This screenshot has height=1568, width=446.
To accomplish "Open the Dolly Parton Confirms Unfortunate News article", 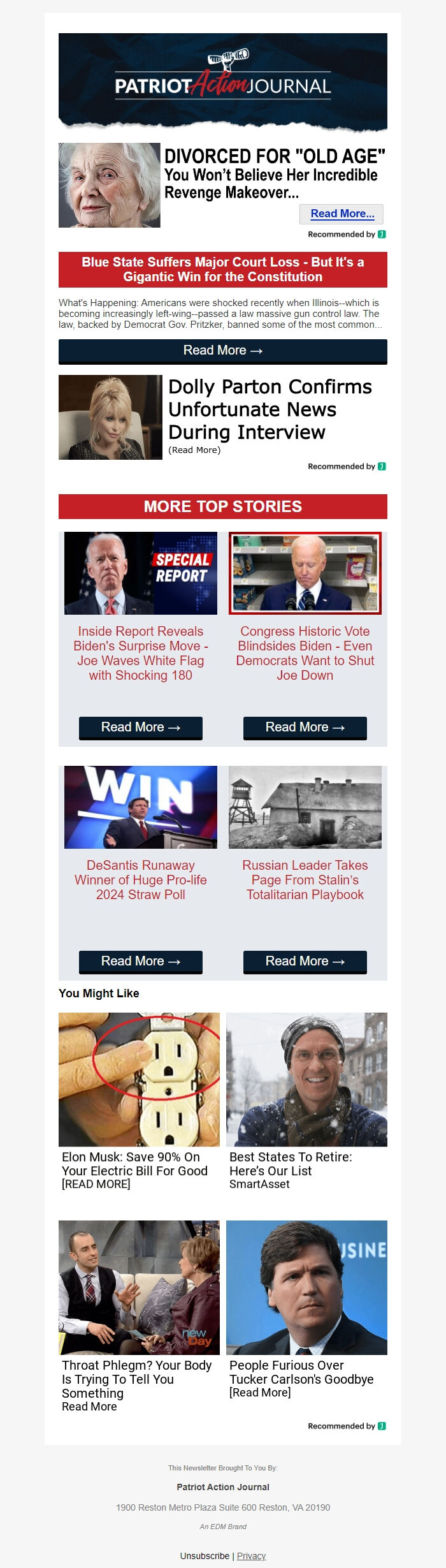I will [x=270, y=409].
